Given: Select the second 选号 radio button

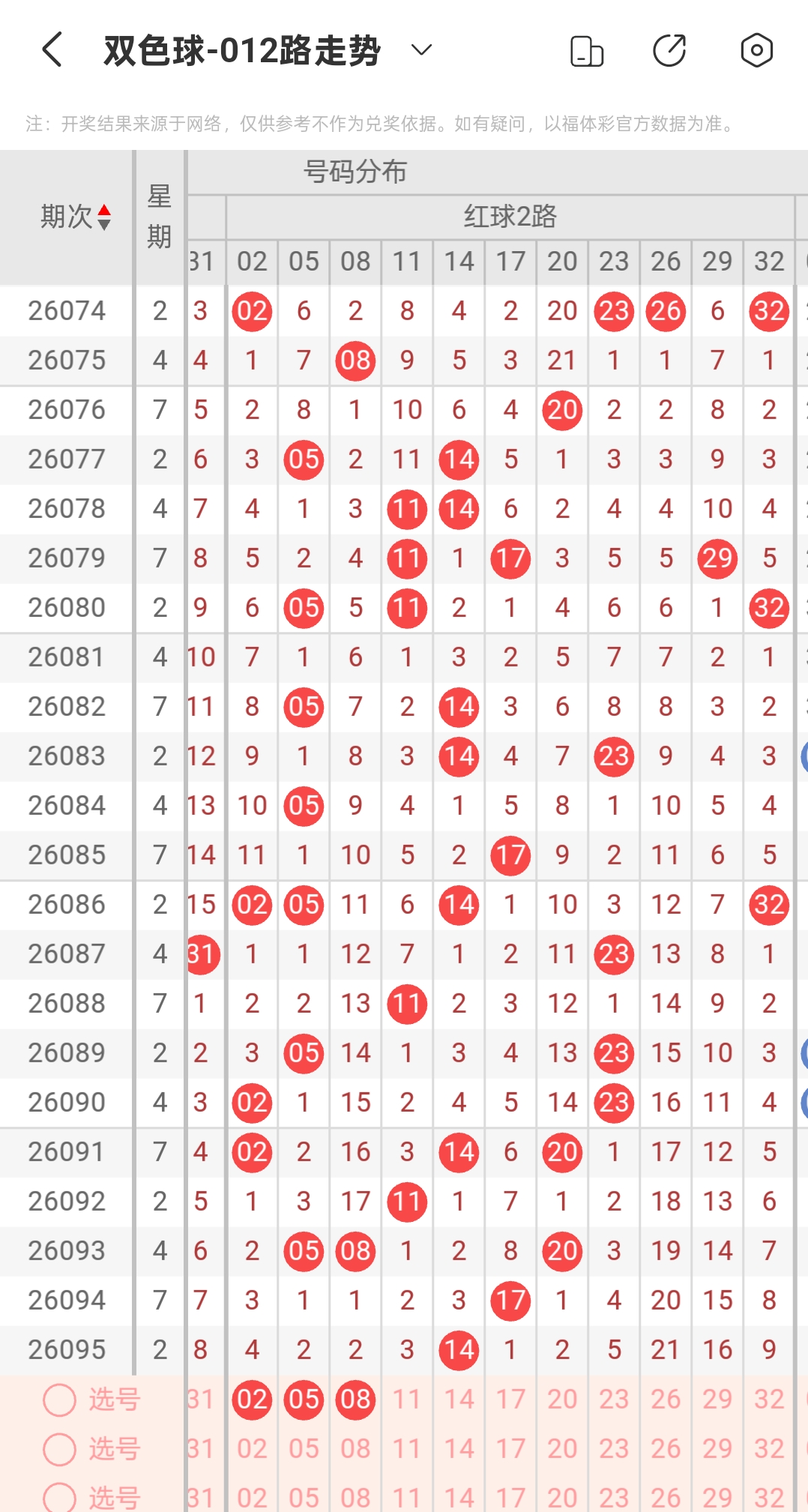Looking at the screenshot, I should [60, 1449].
